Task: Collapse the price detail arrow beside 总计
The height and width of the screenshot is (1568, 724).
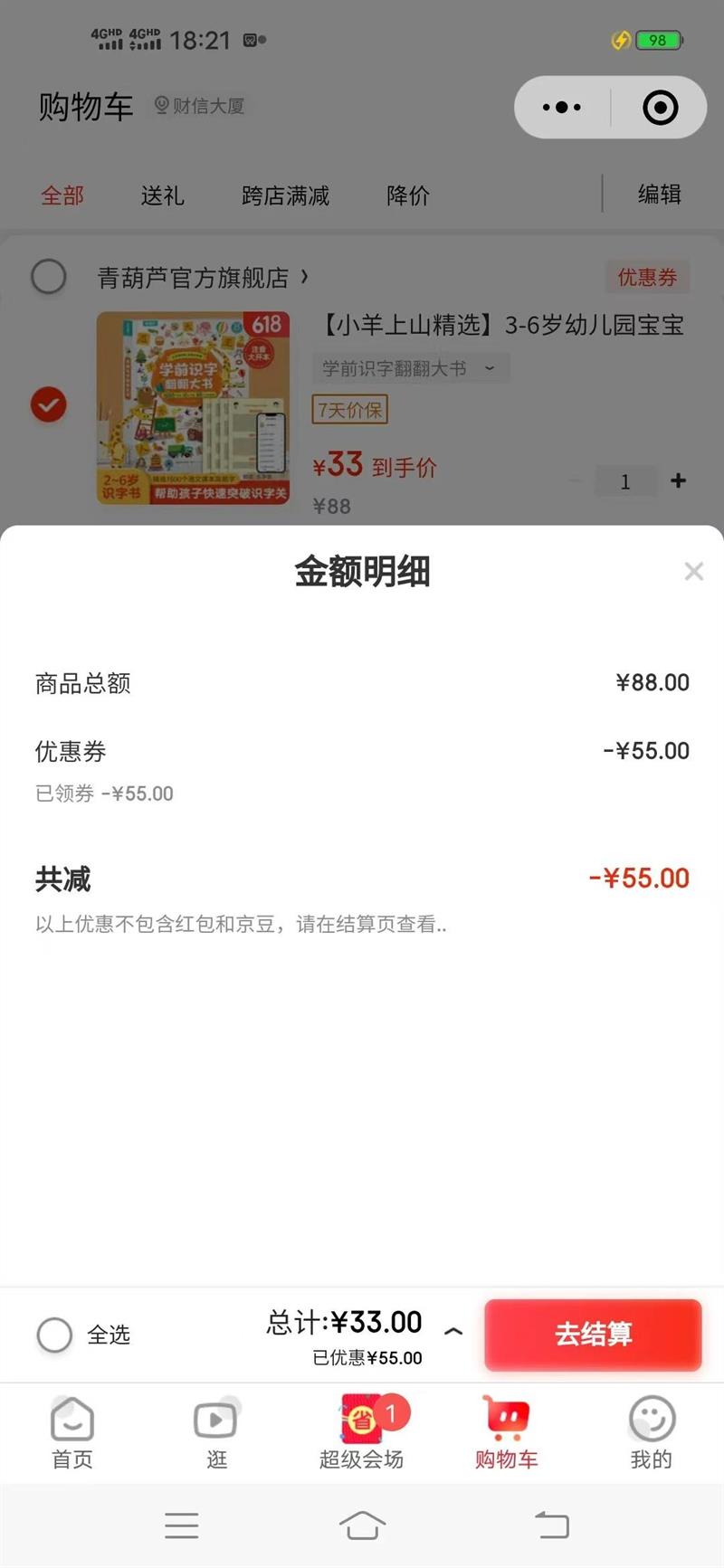Action: coord(453,1331)
